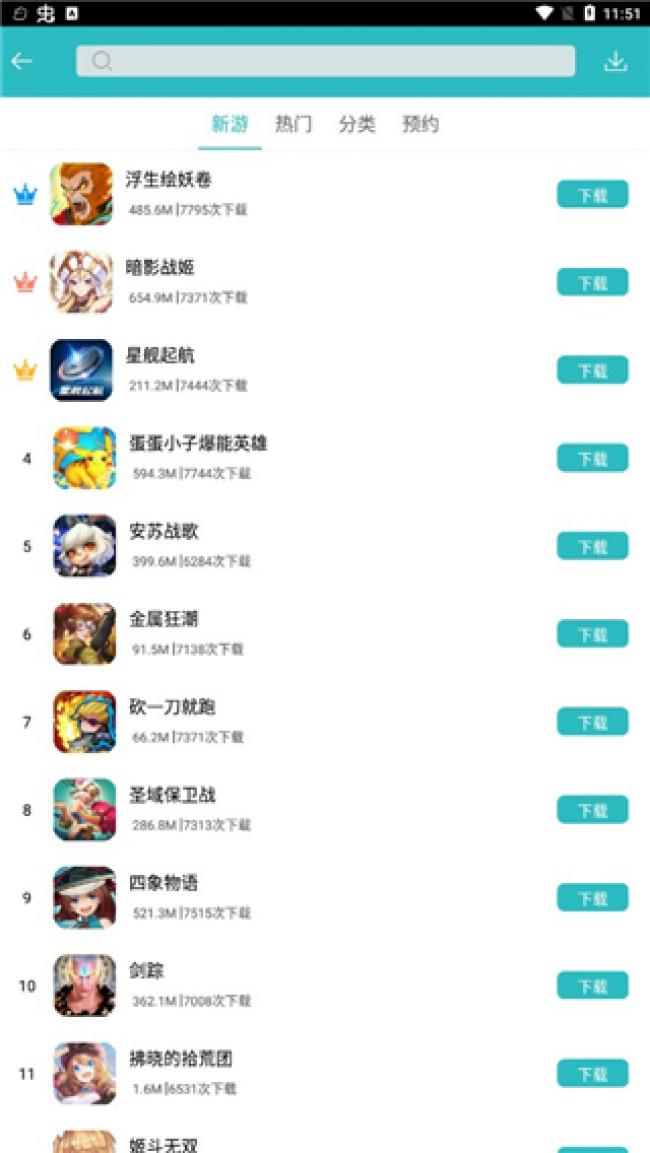This screenshot has width=650, height=1153.
Task: Download 圣域保卫战
Action: 592,810
